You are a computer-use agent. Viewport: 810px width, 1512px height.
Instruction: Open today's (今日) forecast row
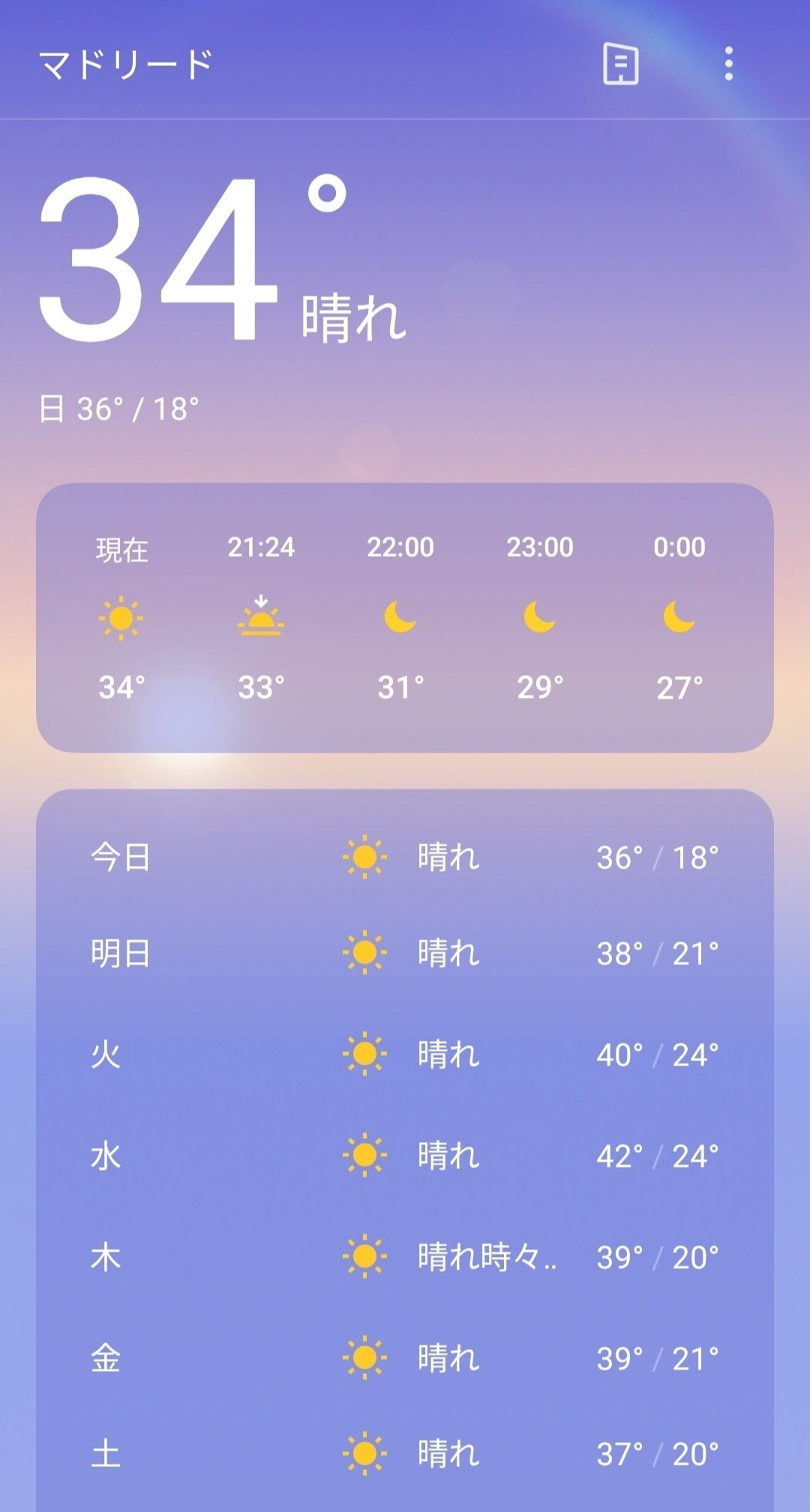(x=405, y=857)
